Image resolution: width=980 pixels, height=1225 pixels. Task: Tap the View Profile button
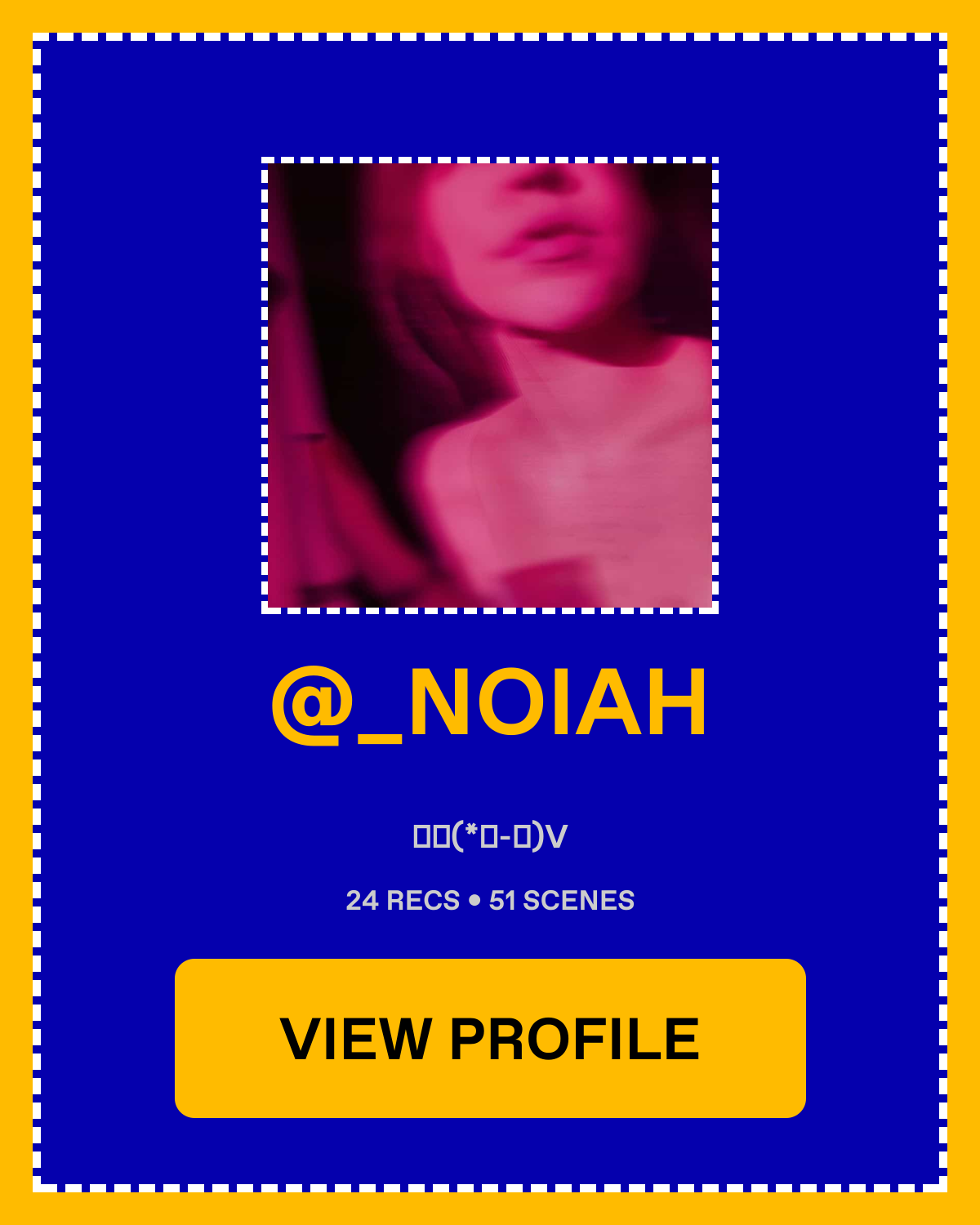click(490, 1038)
